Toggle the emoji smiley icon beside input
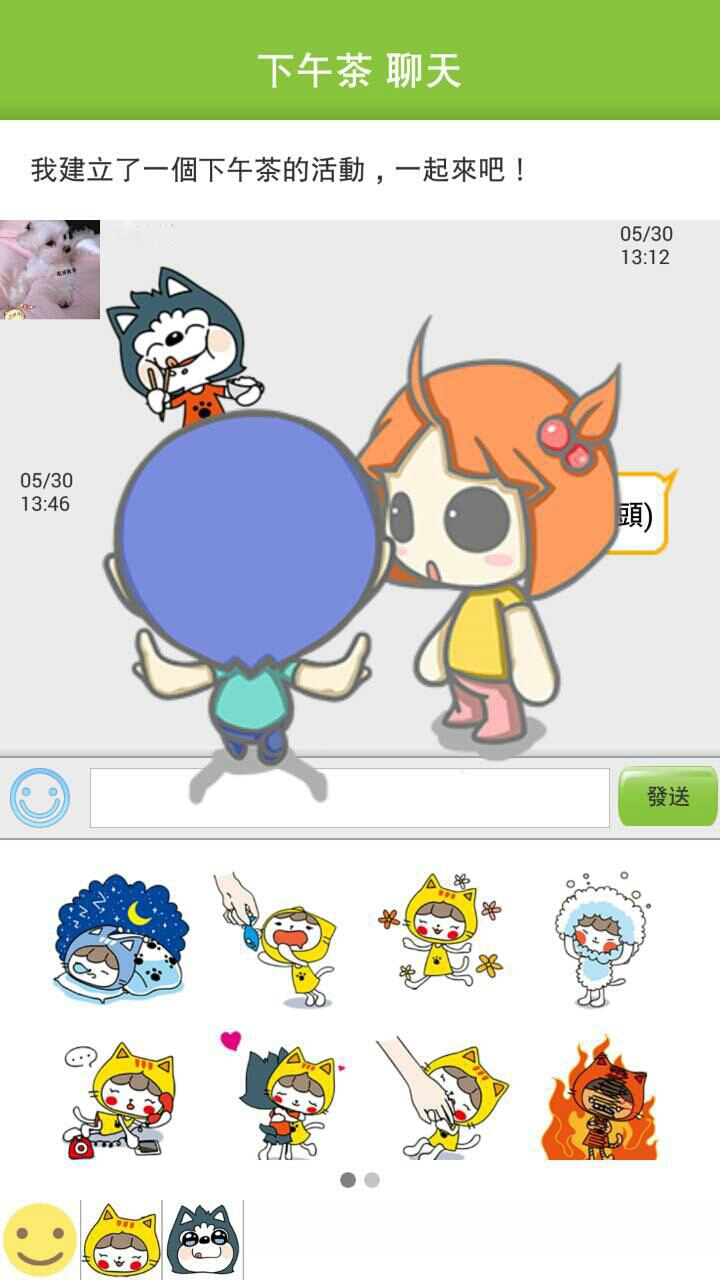This screenshot has width=720, height=1280. point(40,798)
